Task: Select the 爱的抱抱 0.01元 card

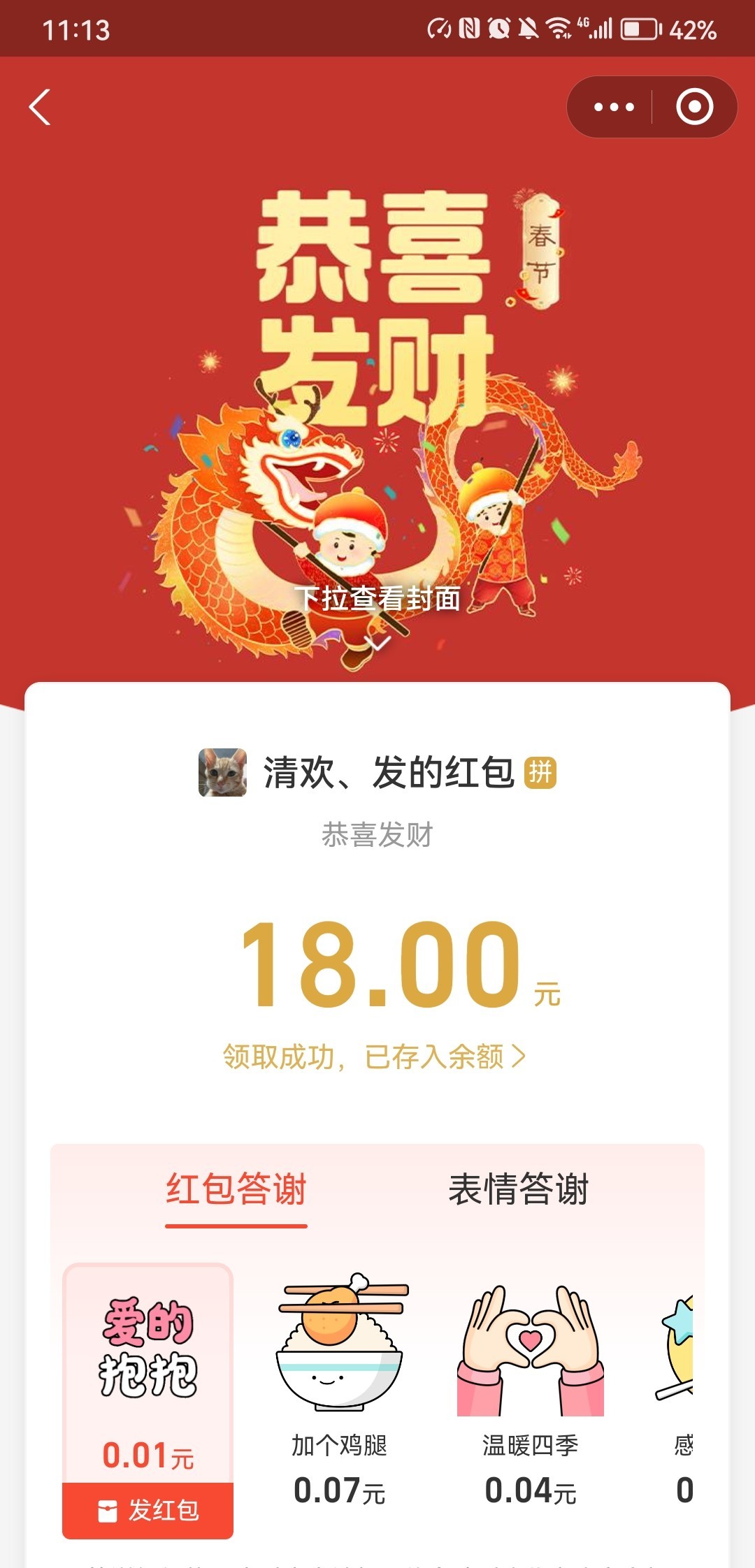Action: pos(148,1370)
